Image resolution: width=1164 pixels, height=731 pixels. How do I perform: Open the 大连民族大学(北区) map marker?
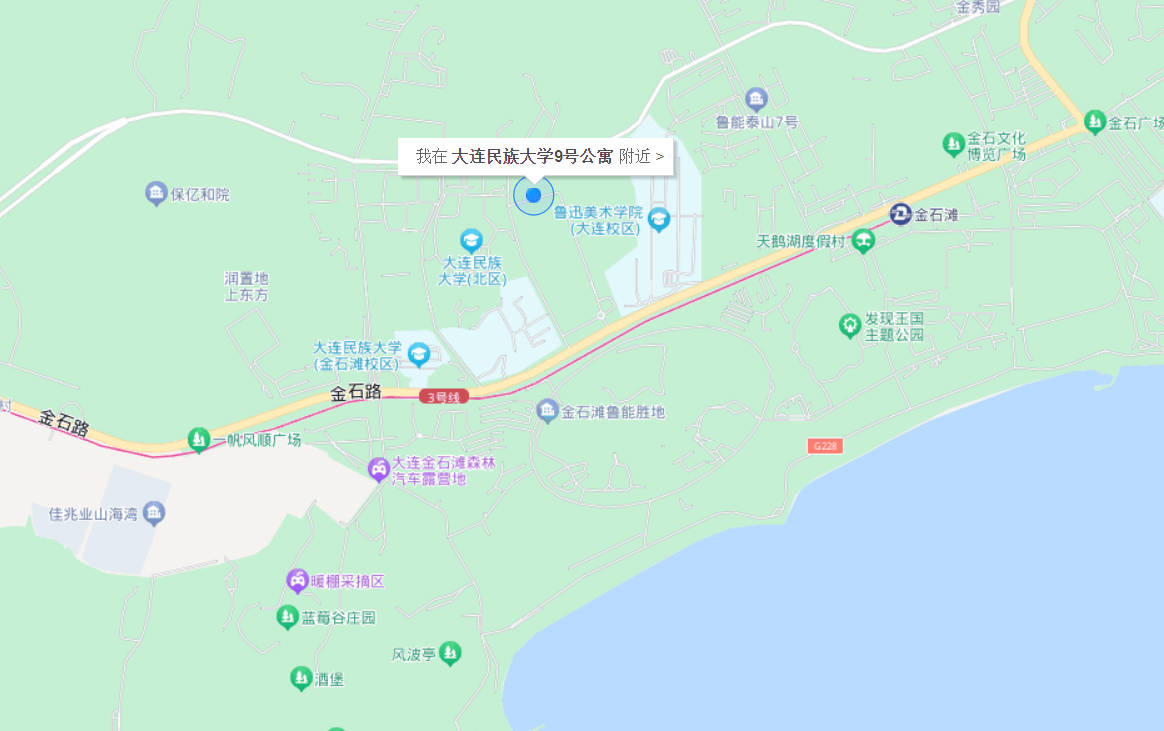click(x=471, y=240)
